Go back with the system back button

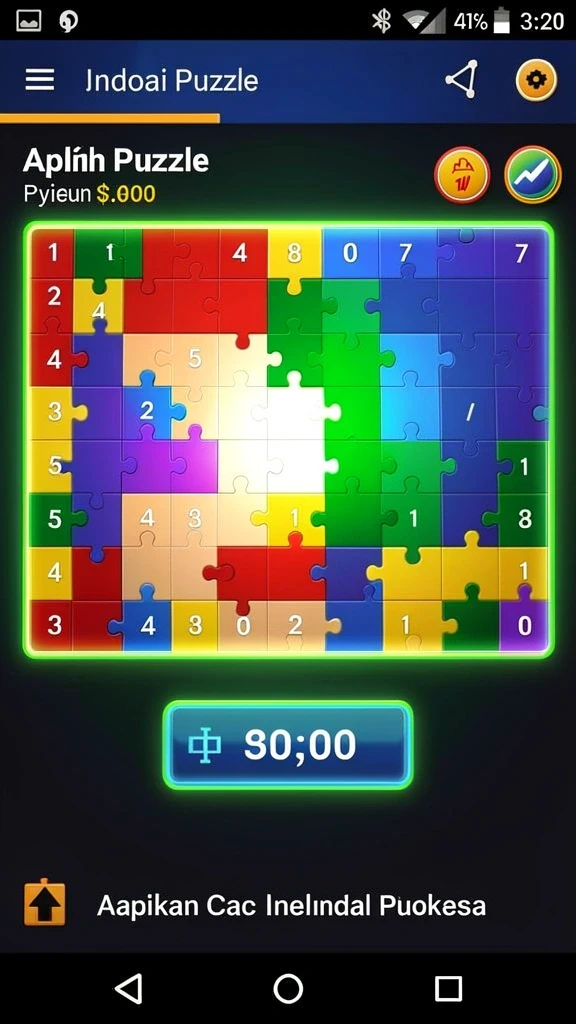point(129,988)
